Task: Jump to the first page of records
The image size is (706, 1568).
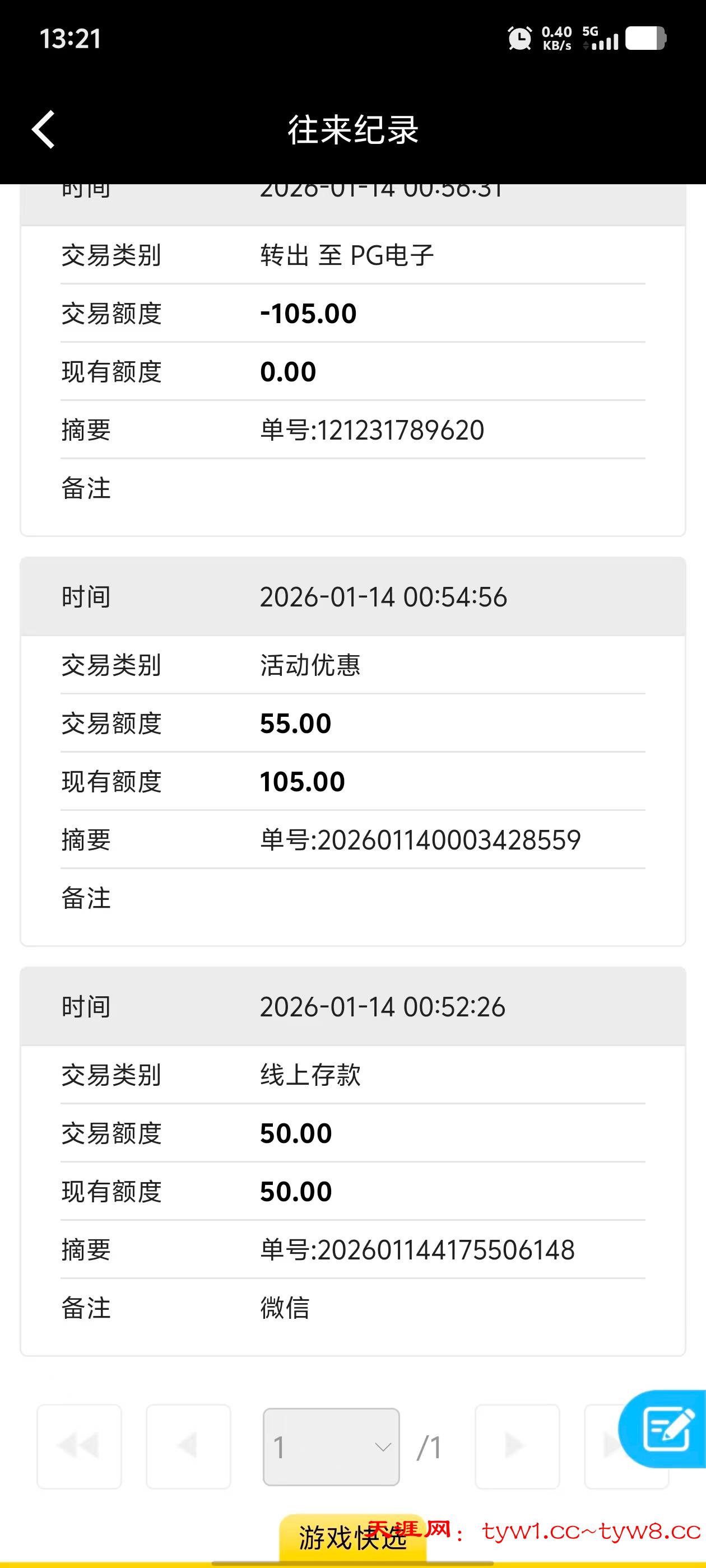Action: tap(79, 1446)
